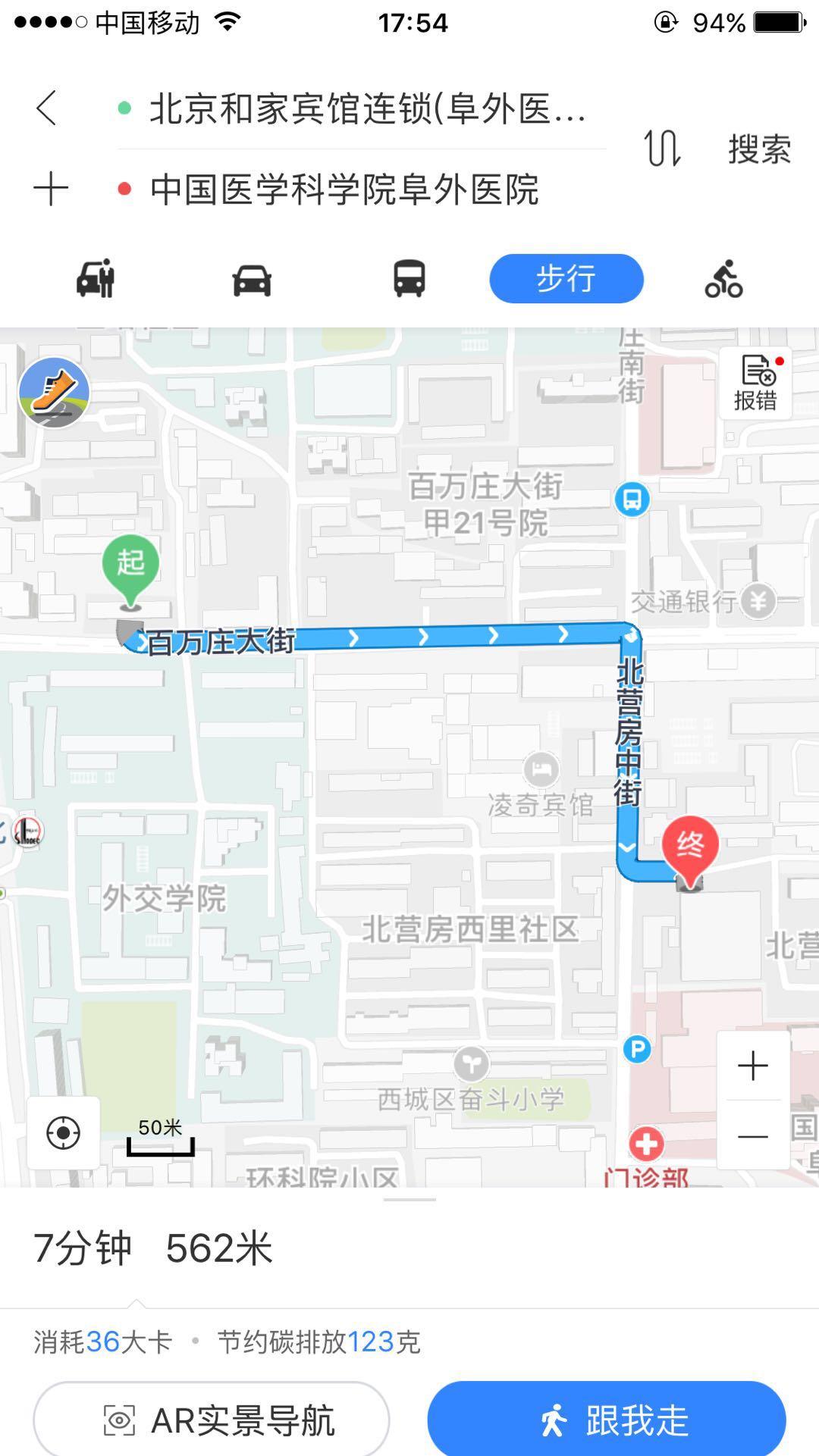Keep 步行 walking mode selected
The width and height of the screenshot is (819, 1456).
566,279
